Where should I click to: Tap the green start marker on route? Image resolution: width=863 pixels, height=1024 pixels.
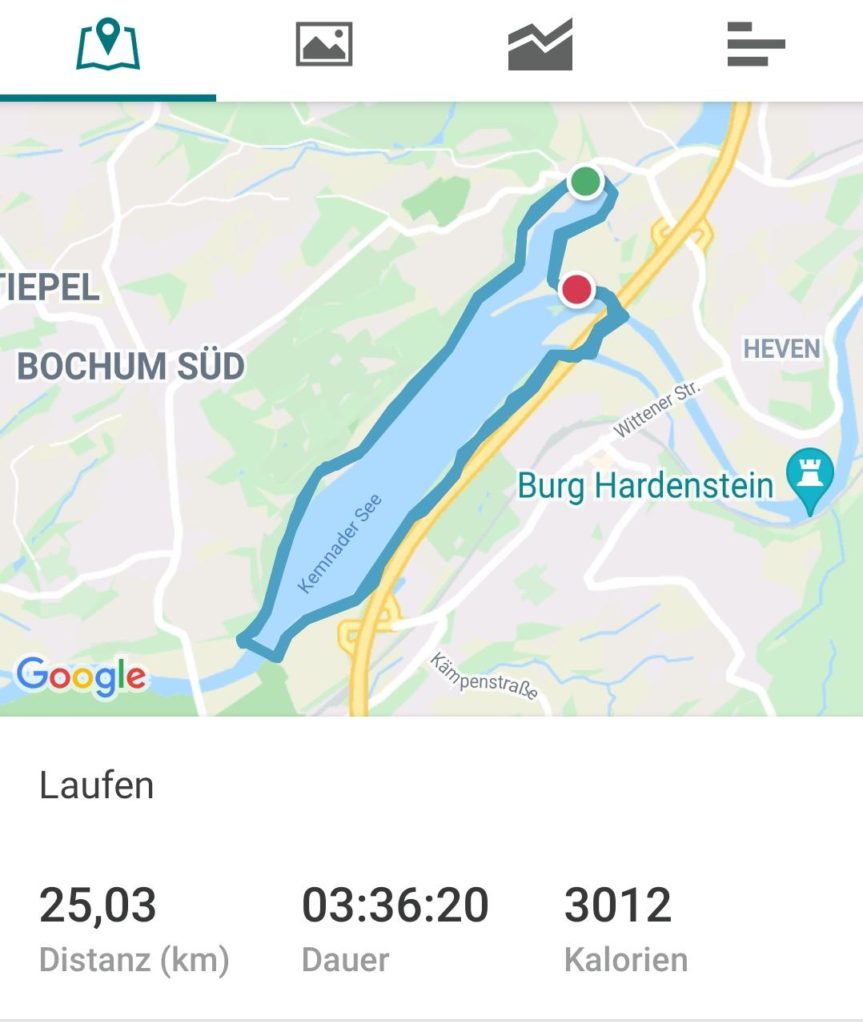point(586,182)
